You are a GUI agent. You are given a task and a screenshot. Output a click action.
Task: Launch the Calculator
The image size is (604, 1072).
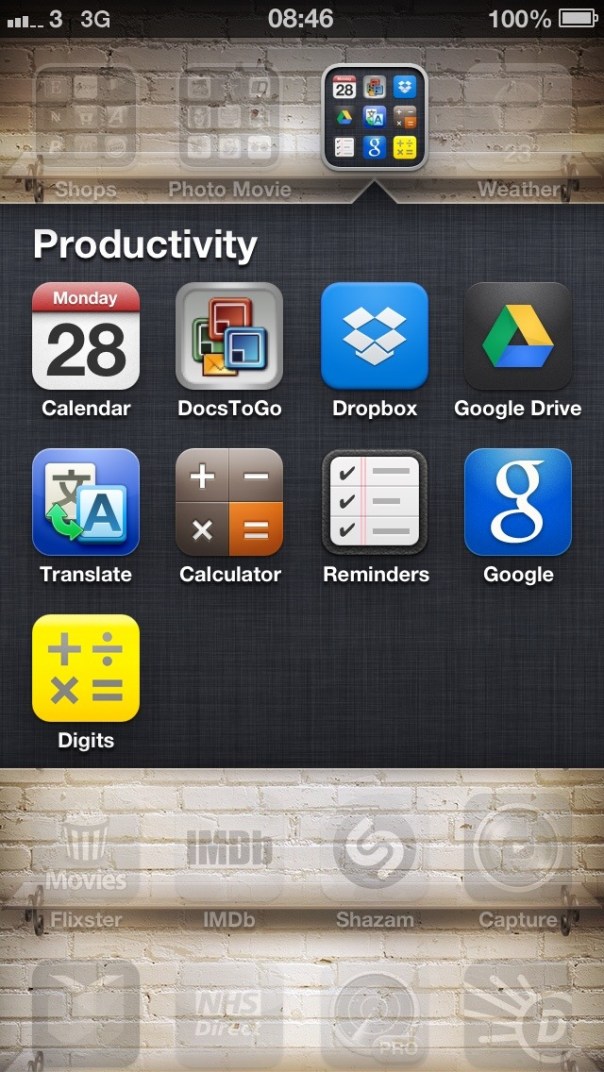pyautogui.click(x=229, y=502)
